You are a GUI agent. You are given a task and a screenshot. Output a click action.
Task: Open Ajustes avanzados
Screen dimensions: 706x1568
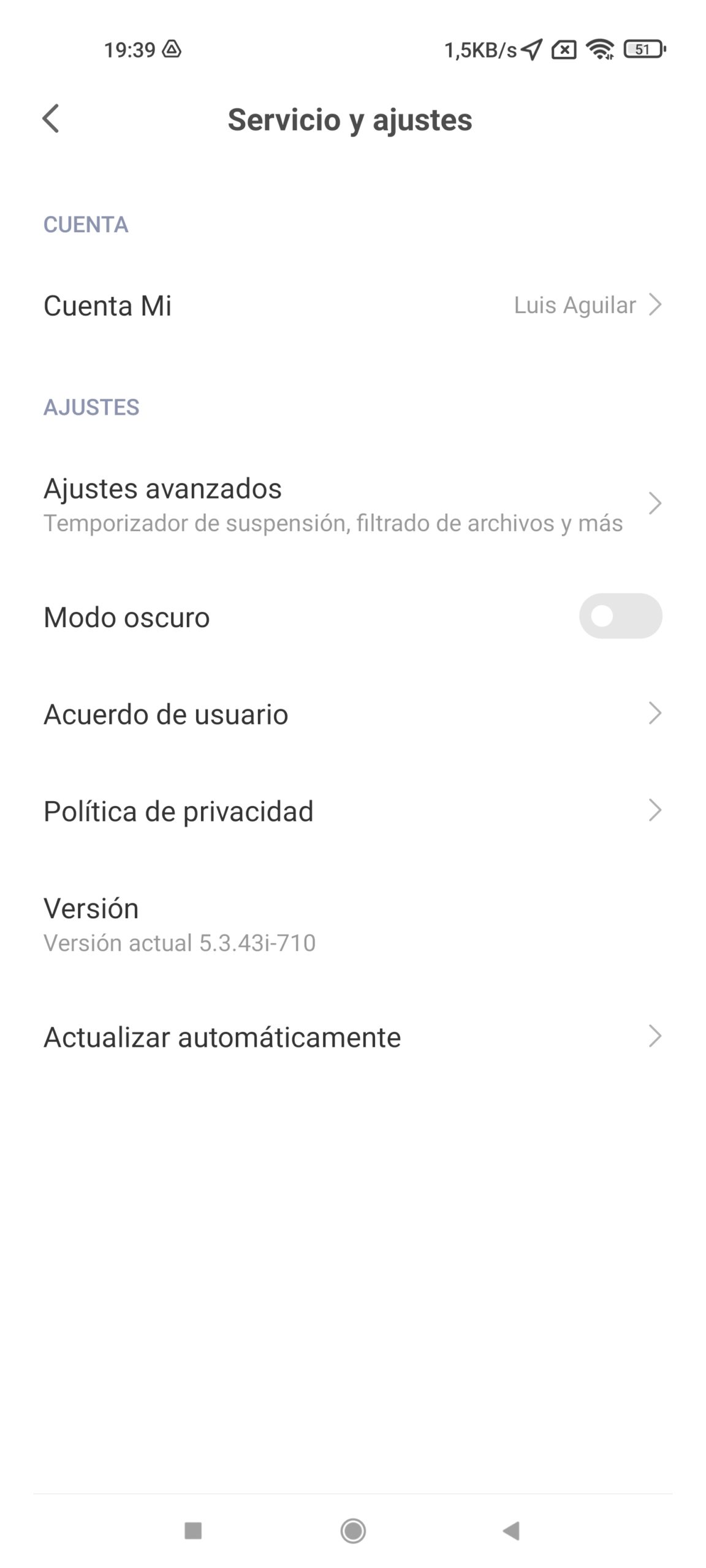point(353,504)
